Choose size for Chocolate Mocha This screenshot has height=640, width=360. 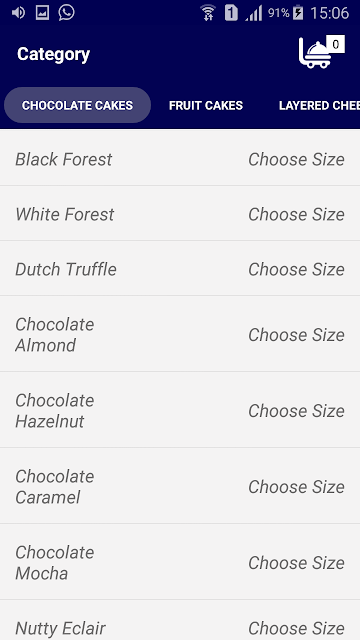pyautogui.click(x=296, y=563)
